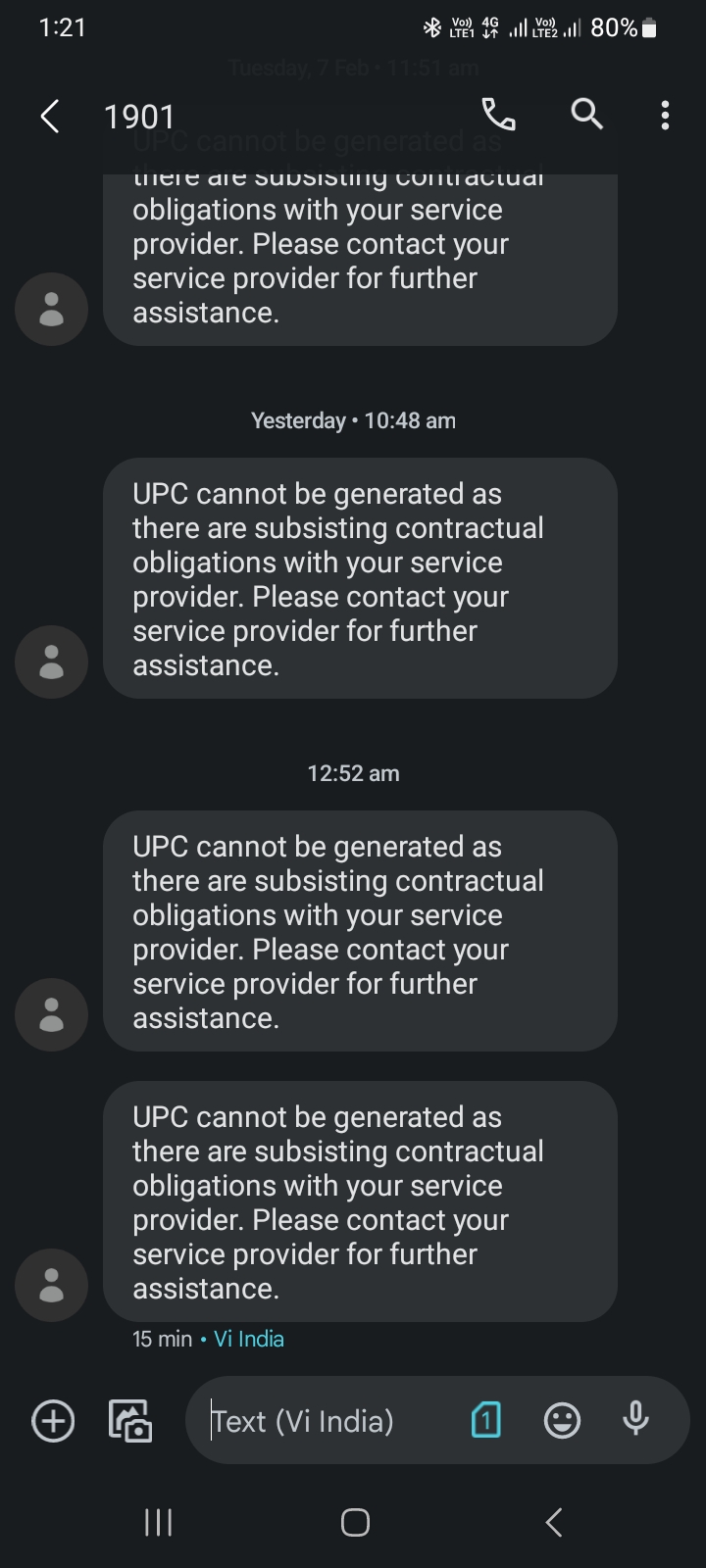Switch the SIM used for sending
This screenshot has width=706, height=1568.
486,1420
